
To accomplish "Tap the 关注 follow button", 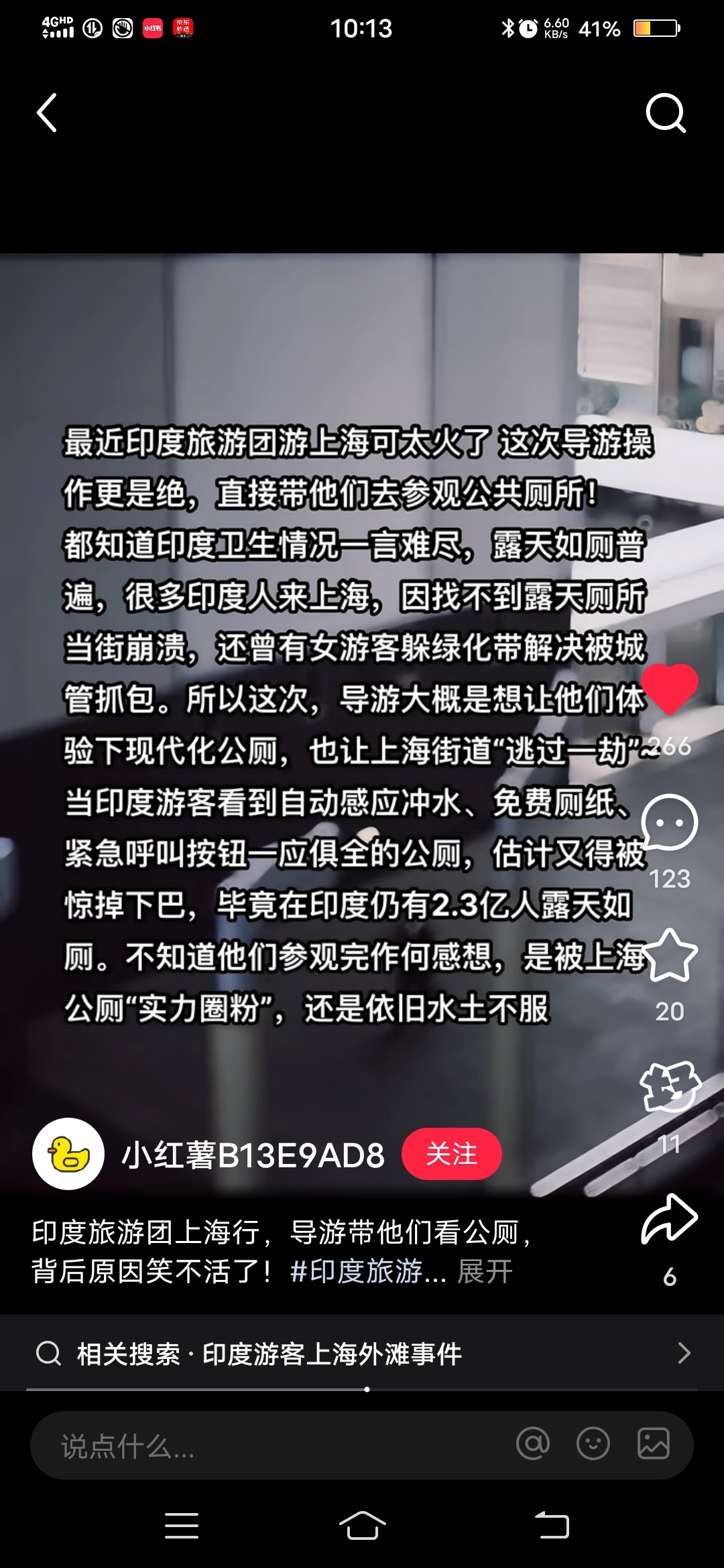I will click(x=451, y=1154).
